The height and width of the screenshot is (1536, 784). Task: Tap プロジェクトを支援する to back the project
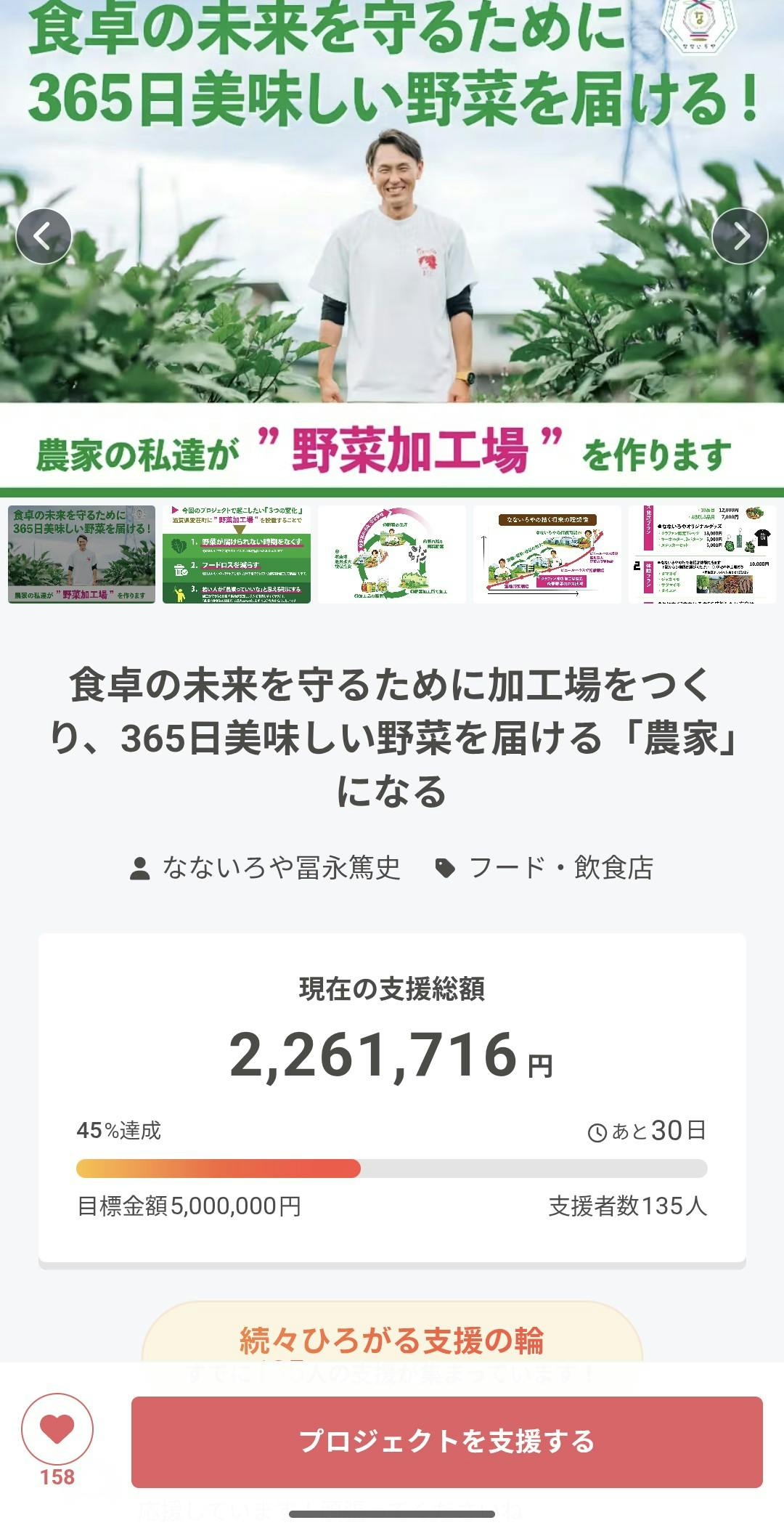pyautogui.click(x=446, y=1442)
